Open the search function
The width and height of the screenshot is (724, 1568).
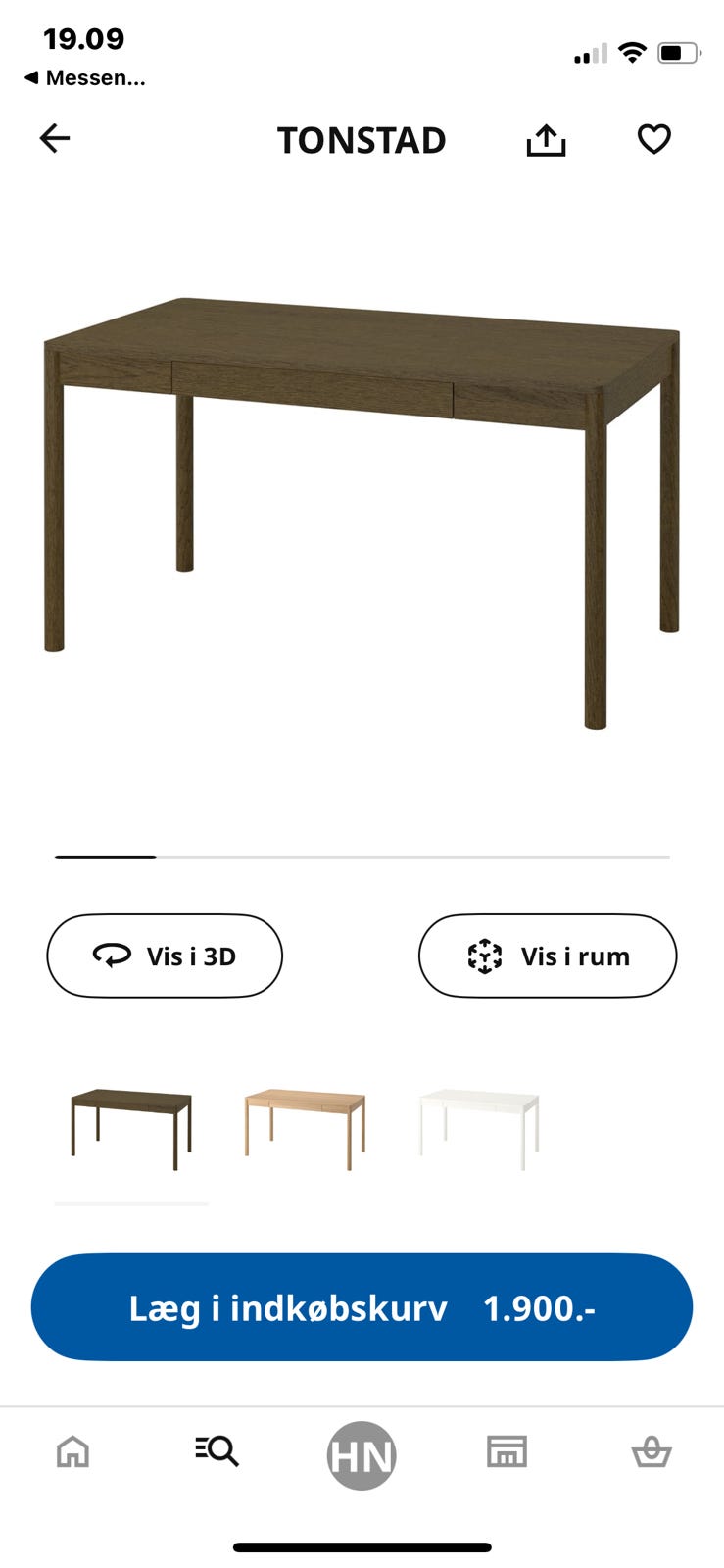point(217,1453)
